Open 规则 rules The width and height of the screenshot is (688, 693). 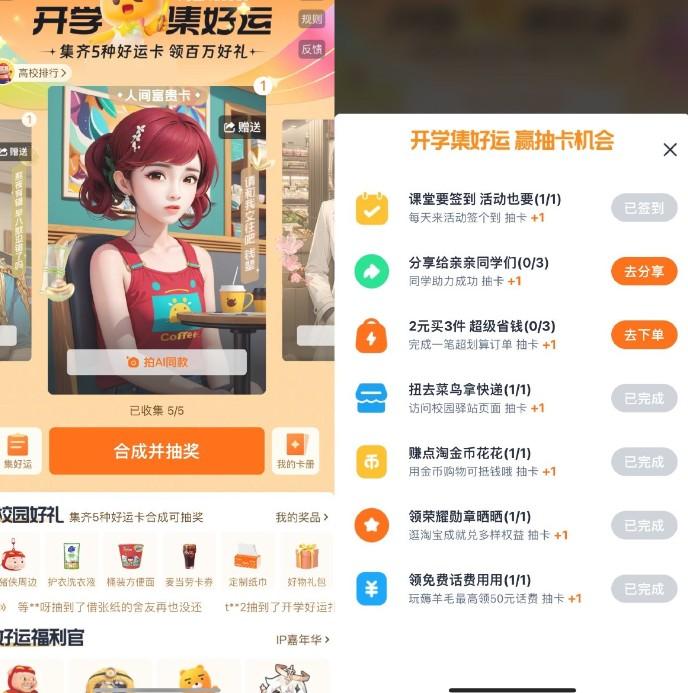coord(311,19)
